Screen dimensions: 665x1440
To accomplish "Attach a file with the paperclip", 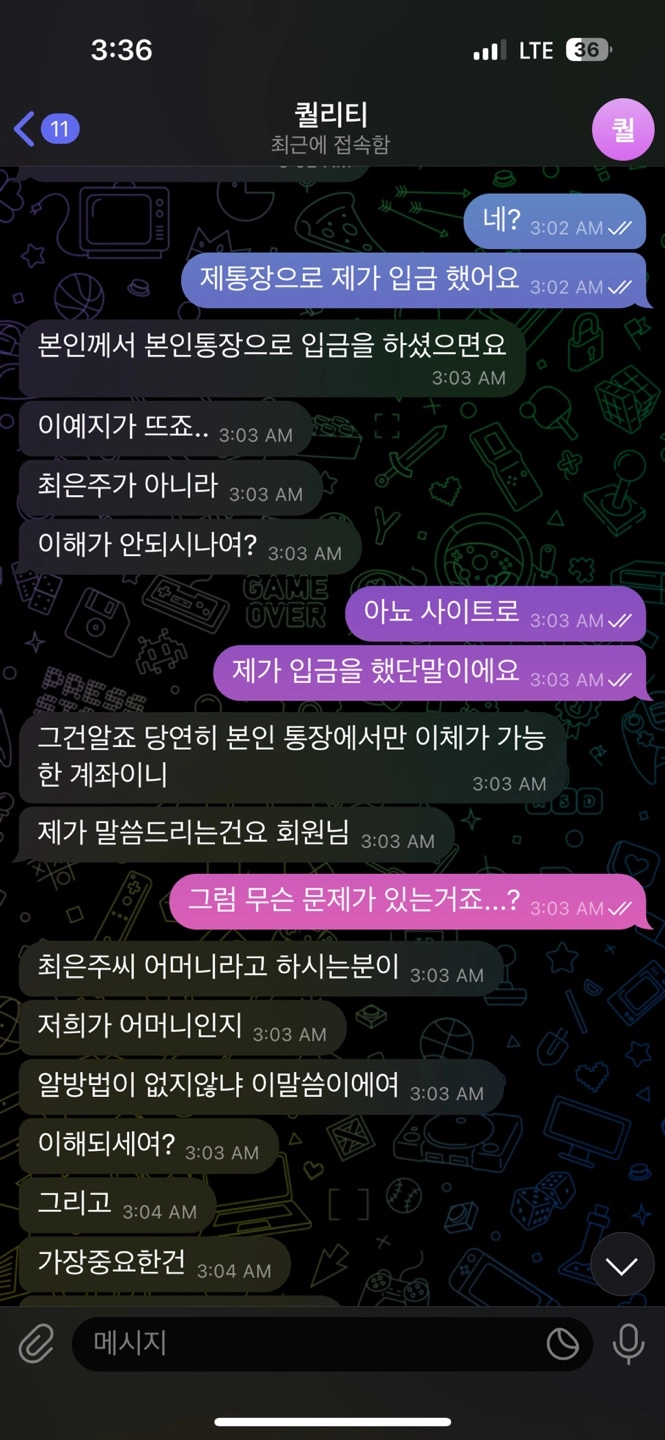I will (36, 1344).
